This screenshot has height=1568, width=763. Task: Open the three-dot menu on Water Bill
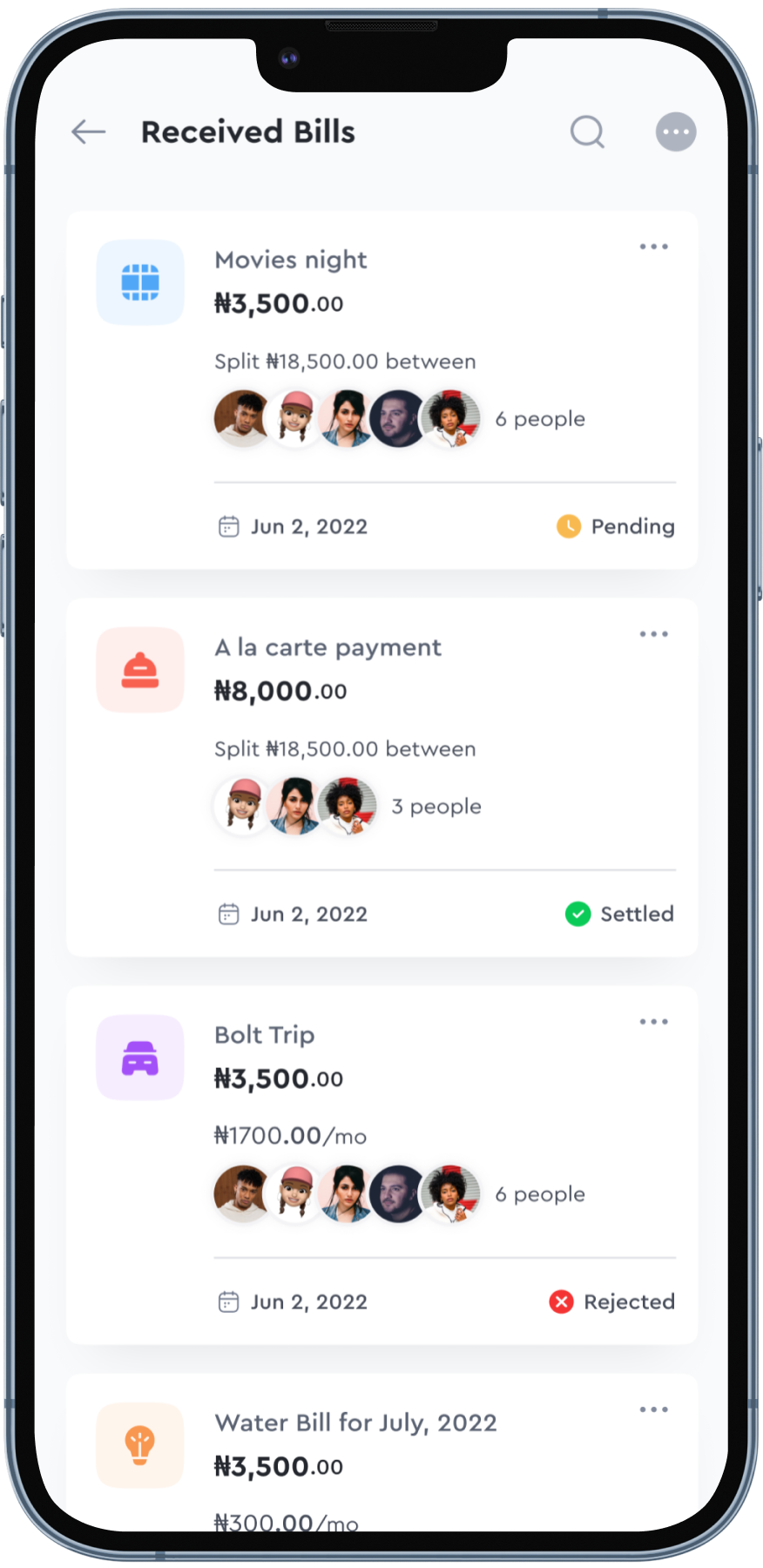(653, 1409)
